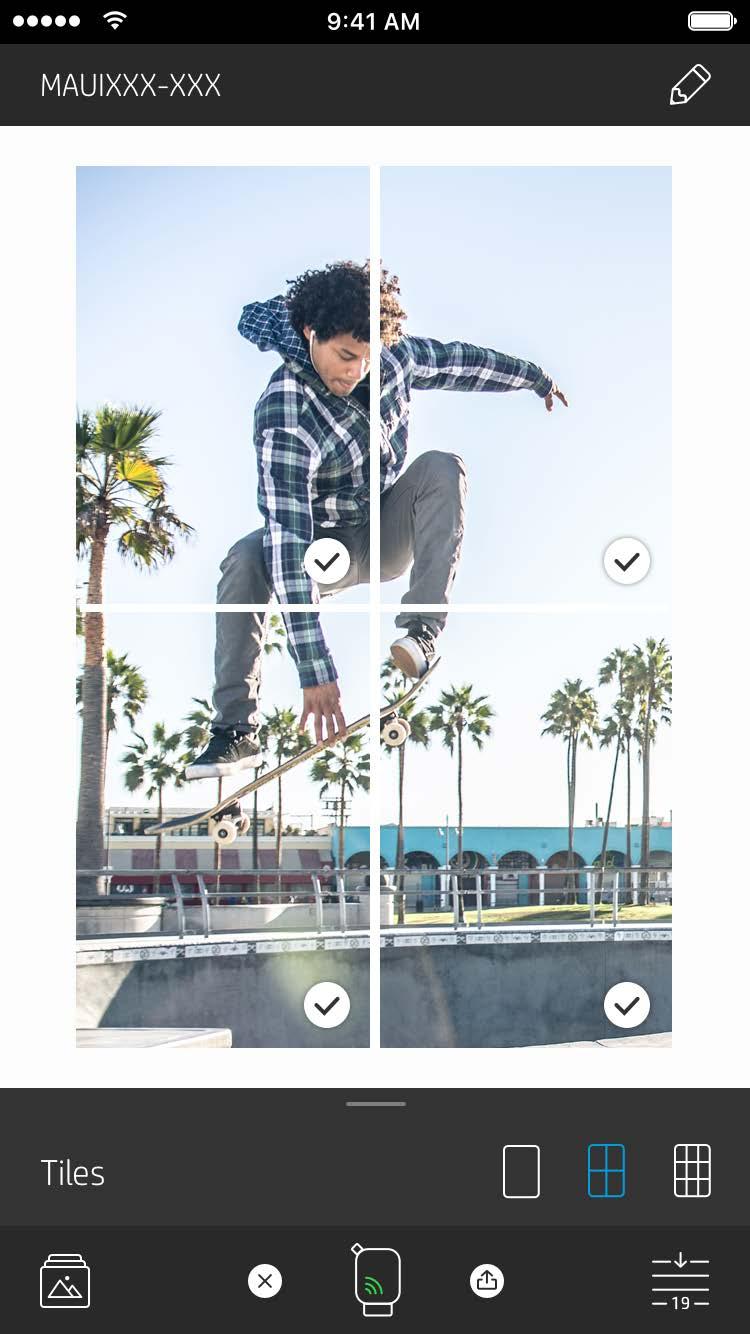Image resolution: width=750 pixels, height=1334 pixels.
Task: Open the edit pencil icon
Action: click(690, 85)
